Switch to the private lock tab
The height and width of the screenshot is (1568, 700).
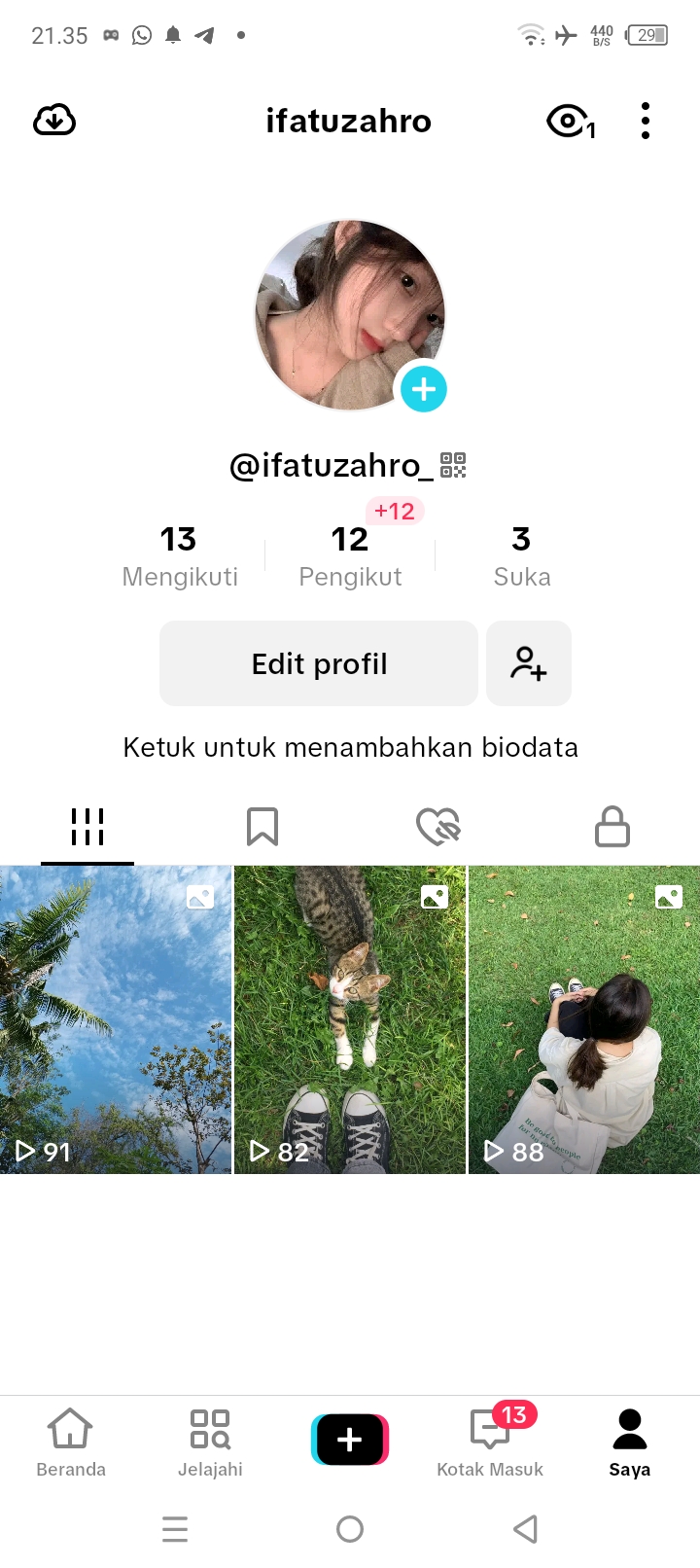(x=612, y=827)
